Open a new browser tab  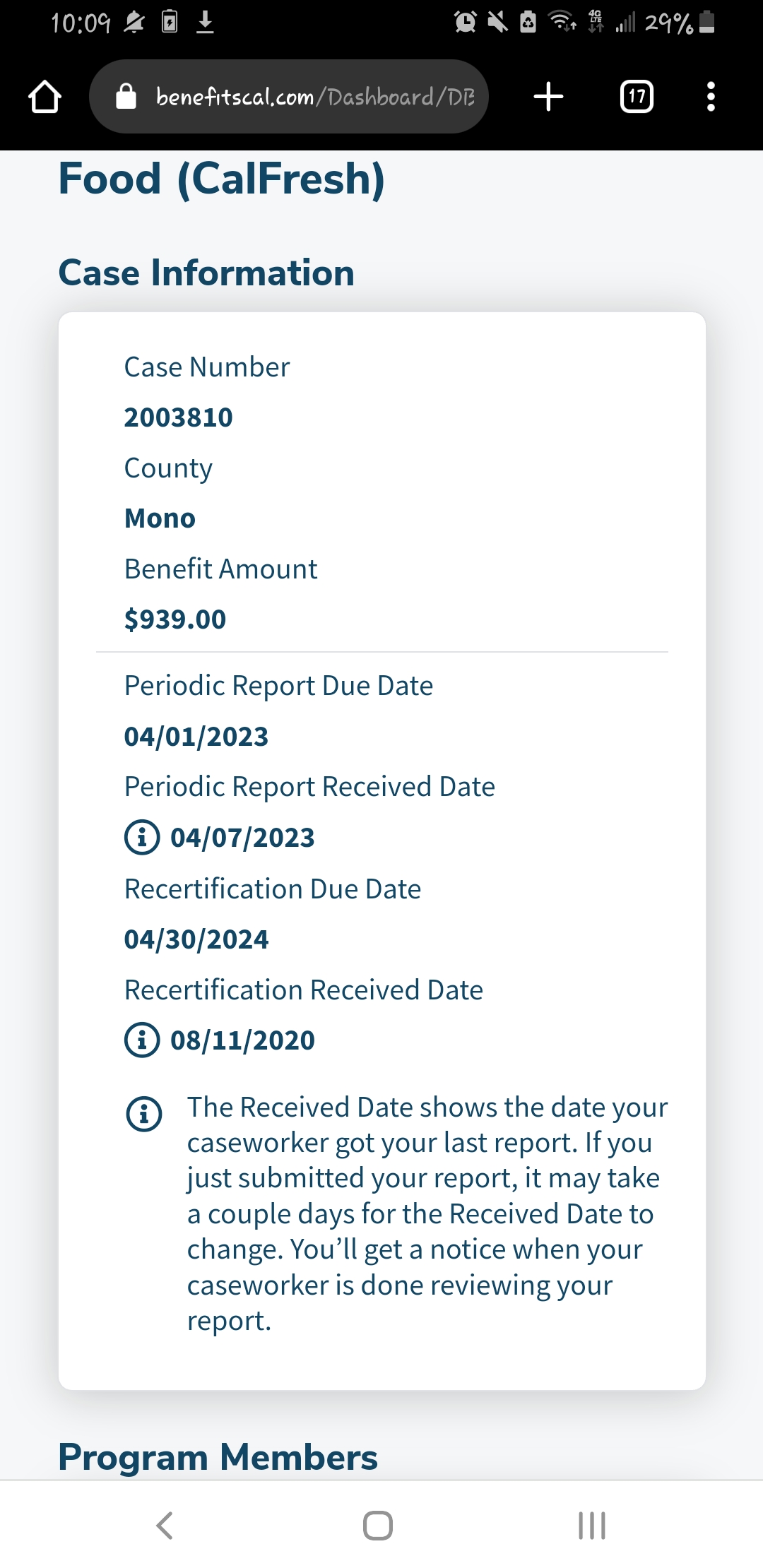pyautogui.click(x=548, y=97)
